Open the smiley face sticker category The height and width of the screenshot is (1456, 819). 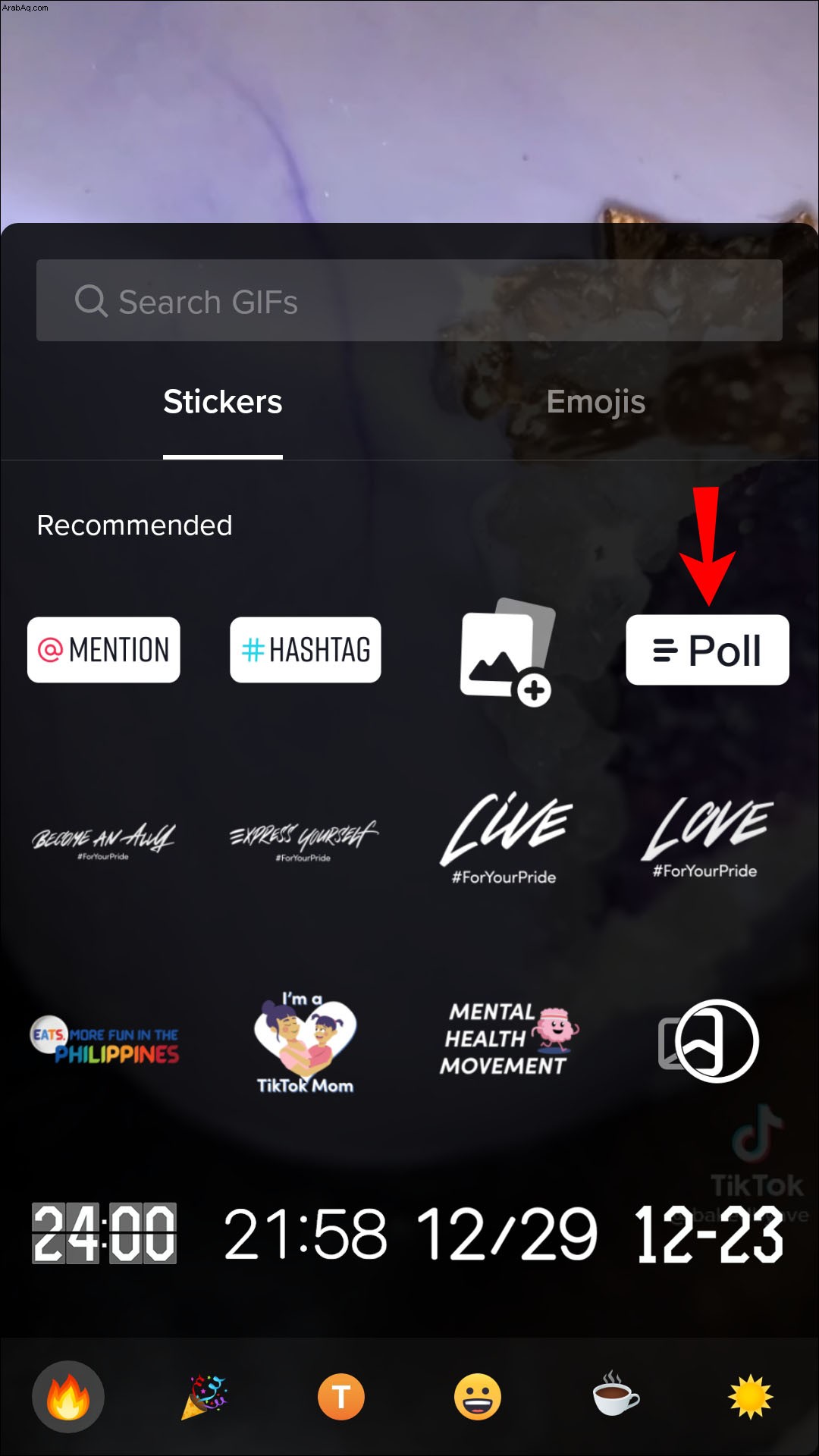[x=478, y=1396]
